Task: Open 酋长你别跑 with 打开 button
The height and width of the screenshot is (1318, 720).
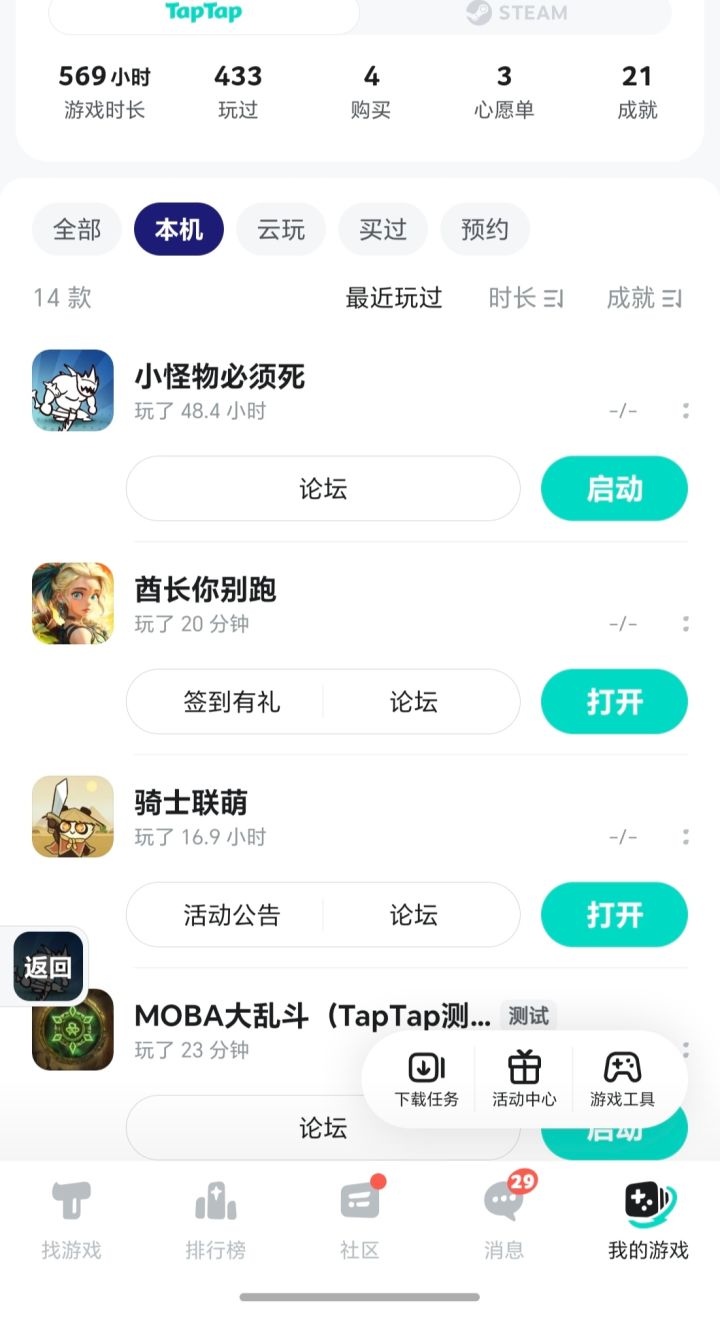Action: pos(614,702)
